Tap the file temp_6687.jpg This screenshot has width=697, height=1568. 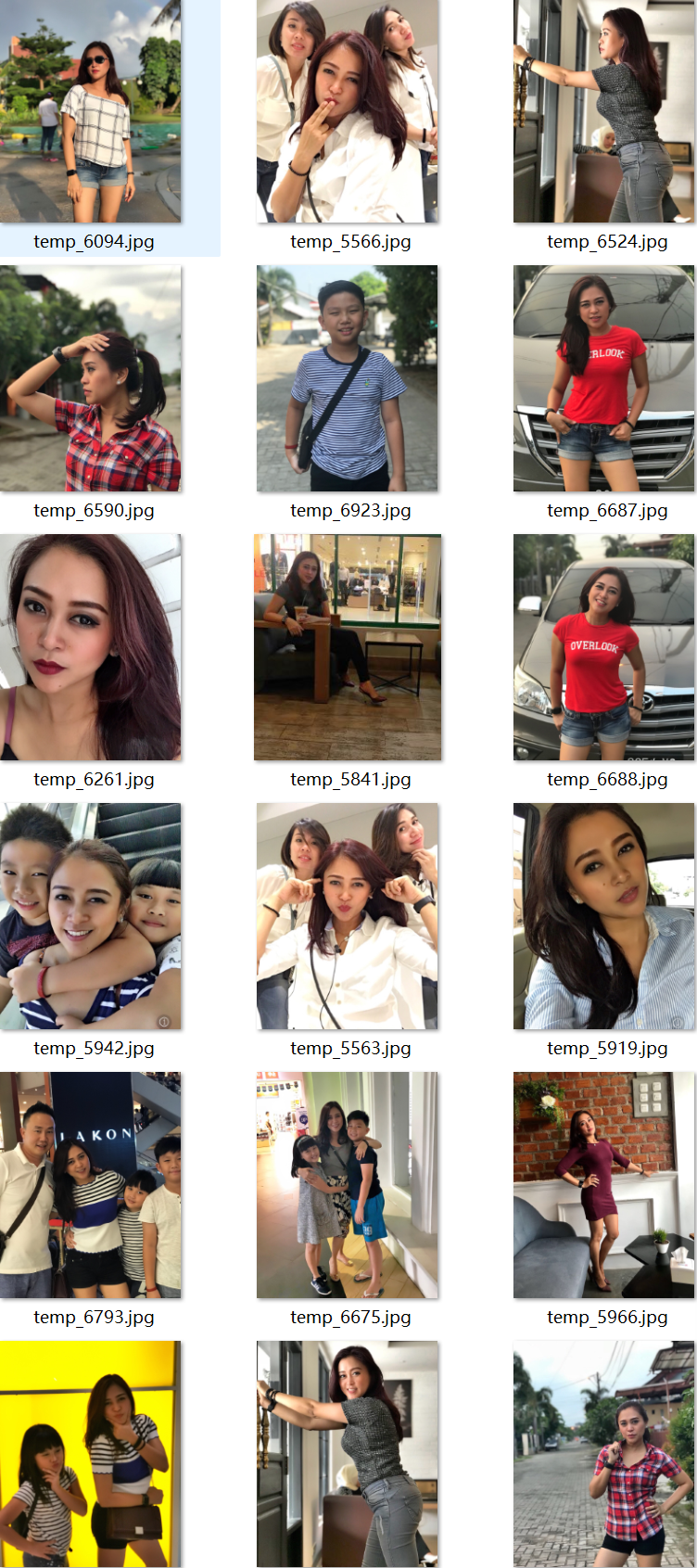click(x=603, y=378)
